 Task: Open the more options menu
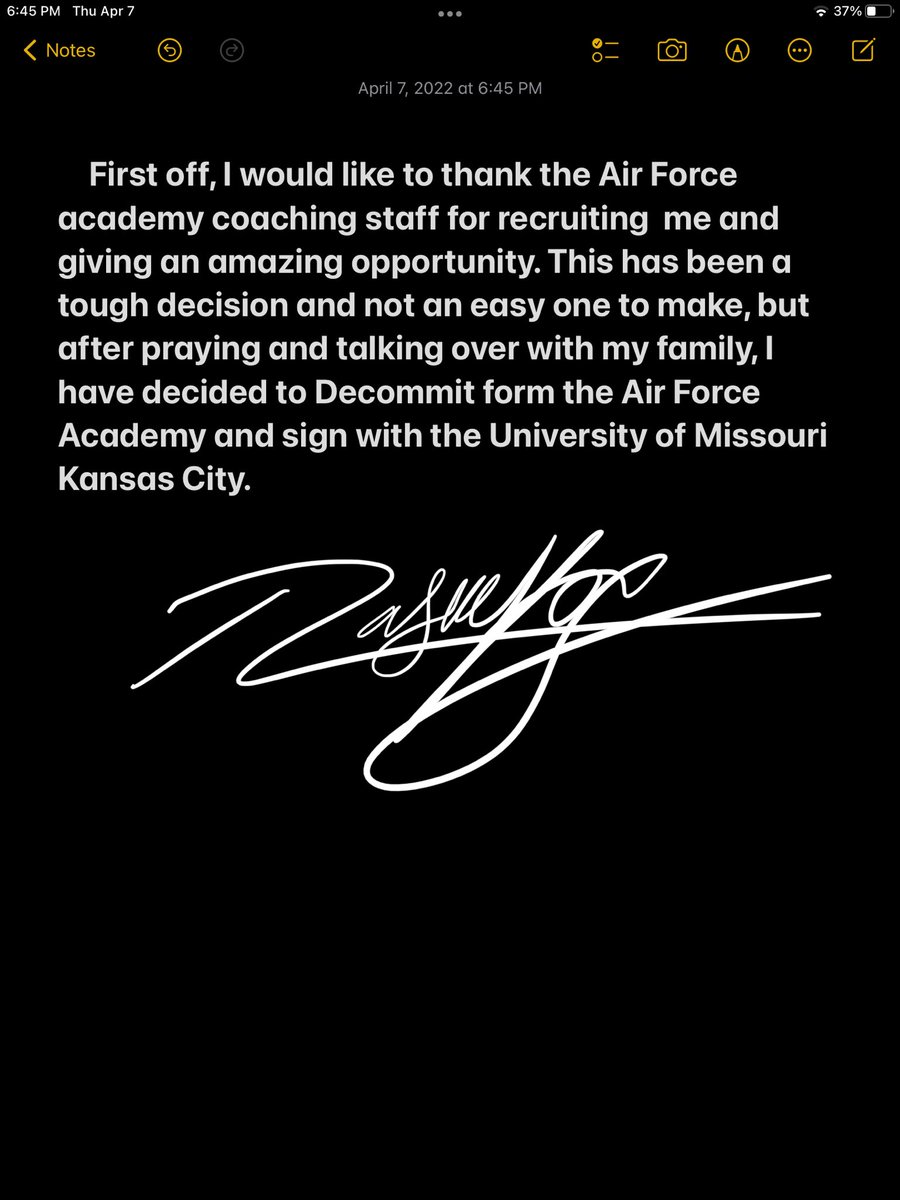799,50
